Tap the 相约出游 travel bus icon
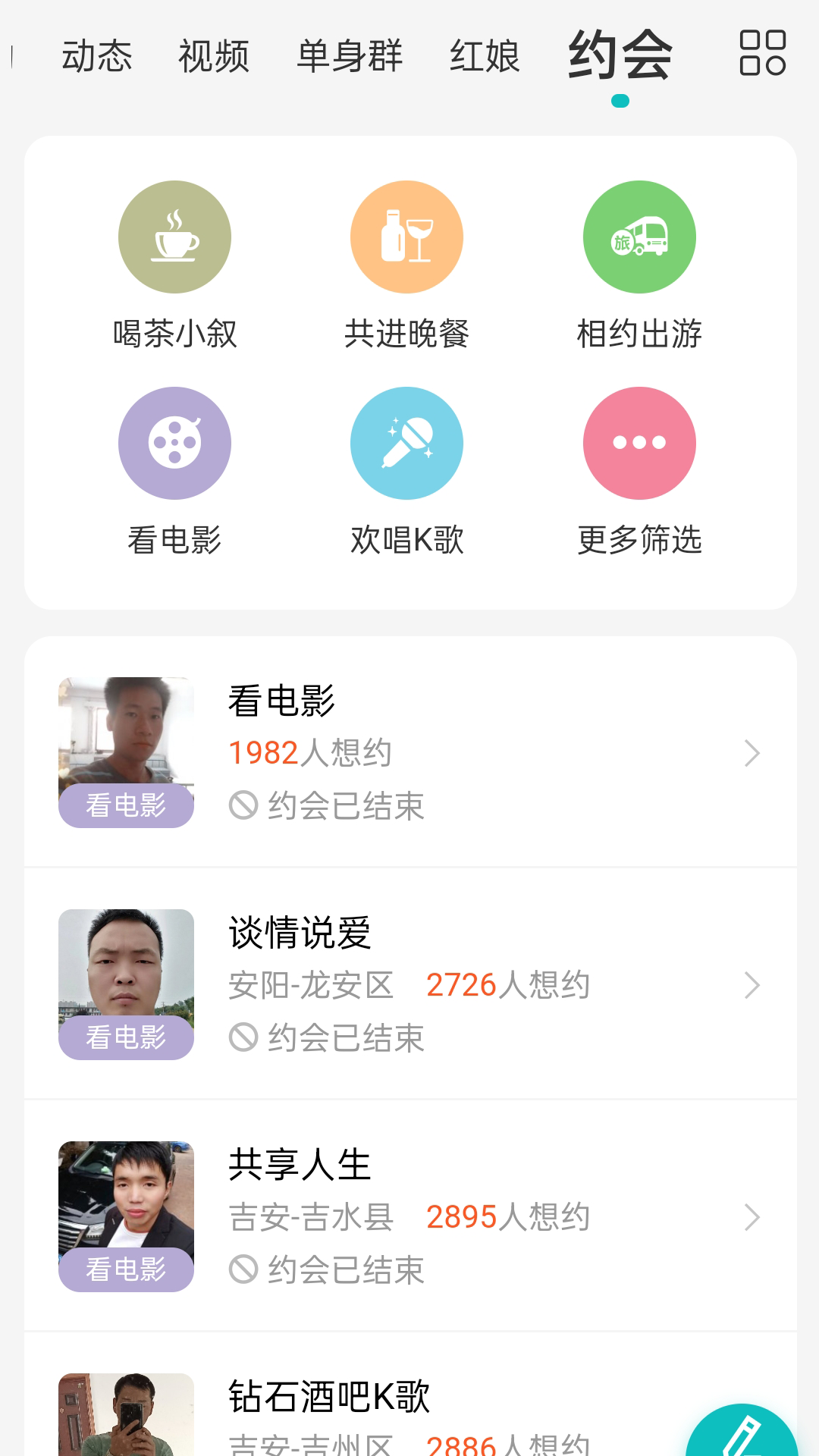The width and height of the screenshot is (819, 1456). (x=640, y=237)
